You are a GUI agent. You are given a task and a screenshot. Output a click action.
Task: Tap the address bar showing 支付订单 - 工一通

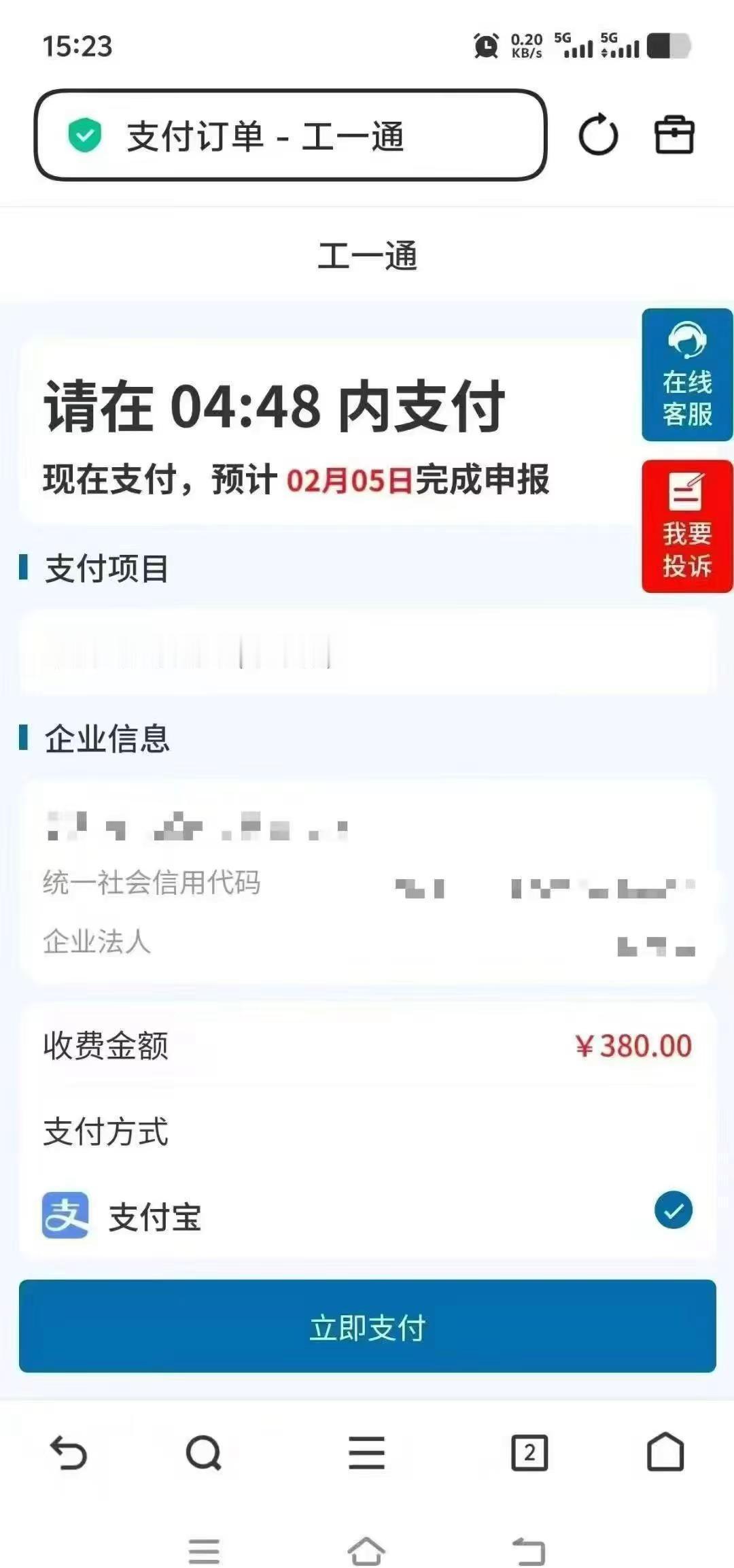(292, 135)
